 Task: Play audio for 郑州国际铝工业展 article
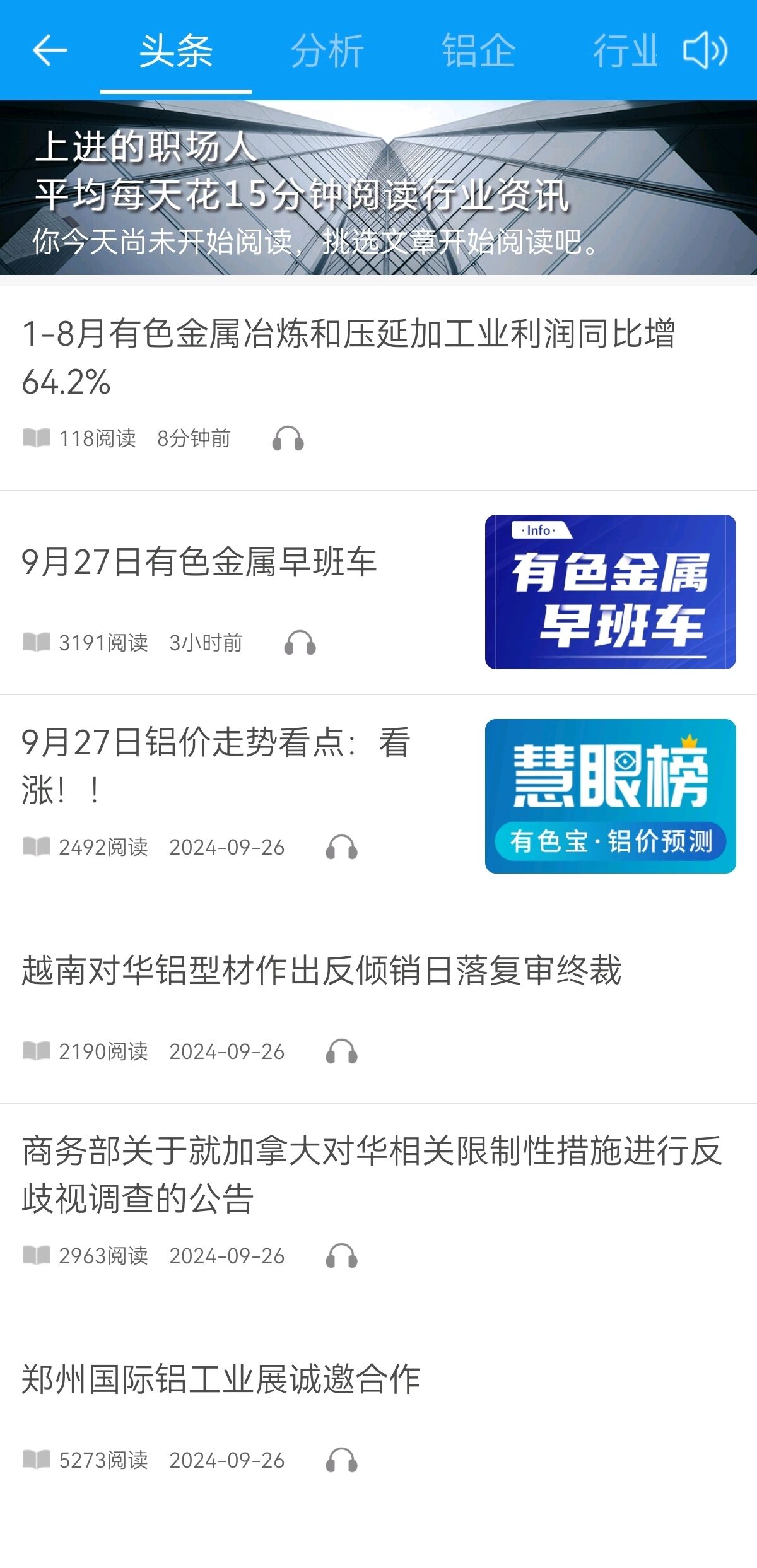341,1460
